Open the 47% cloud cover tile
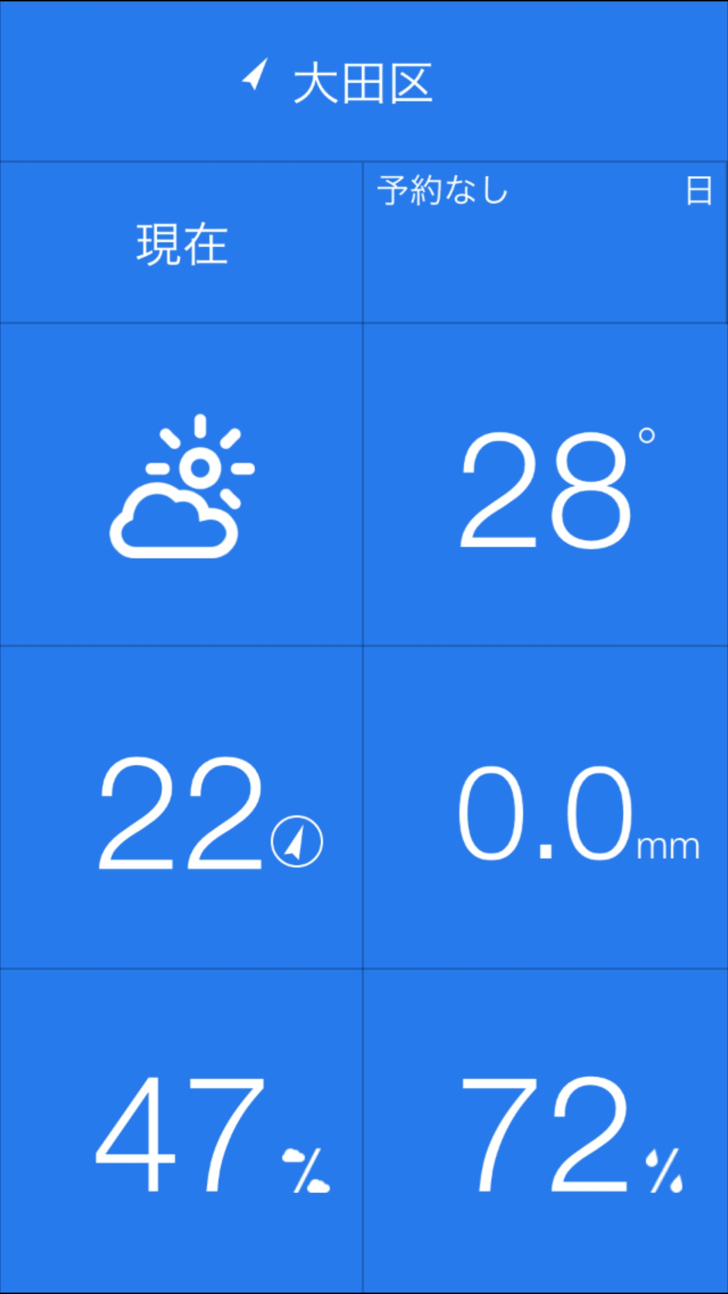 coord(181,1131)
